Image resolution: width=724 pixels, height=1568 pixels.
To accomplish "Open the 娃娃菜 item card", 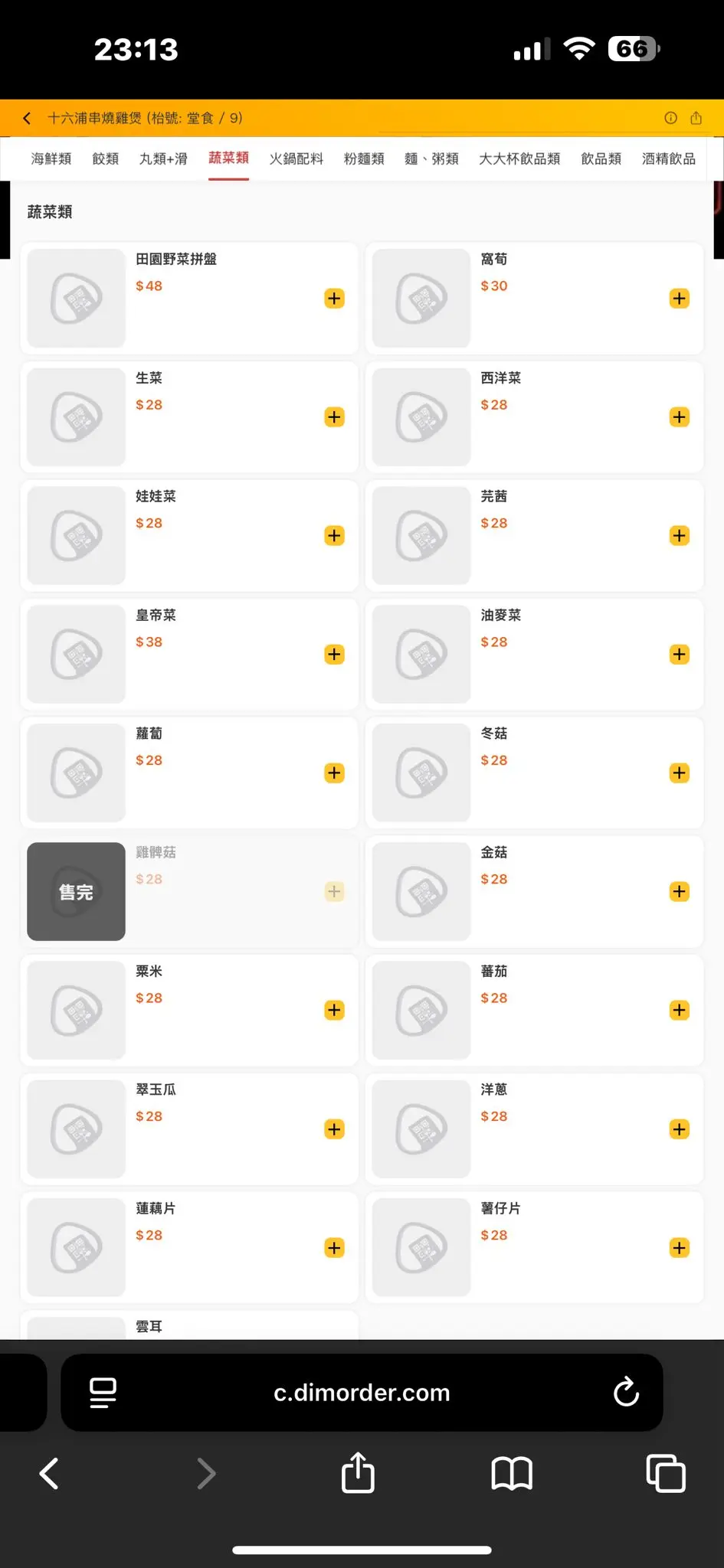I will [x=189, y=535].
